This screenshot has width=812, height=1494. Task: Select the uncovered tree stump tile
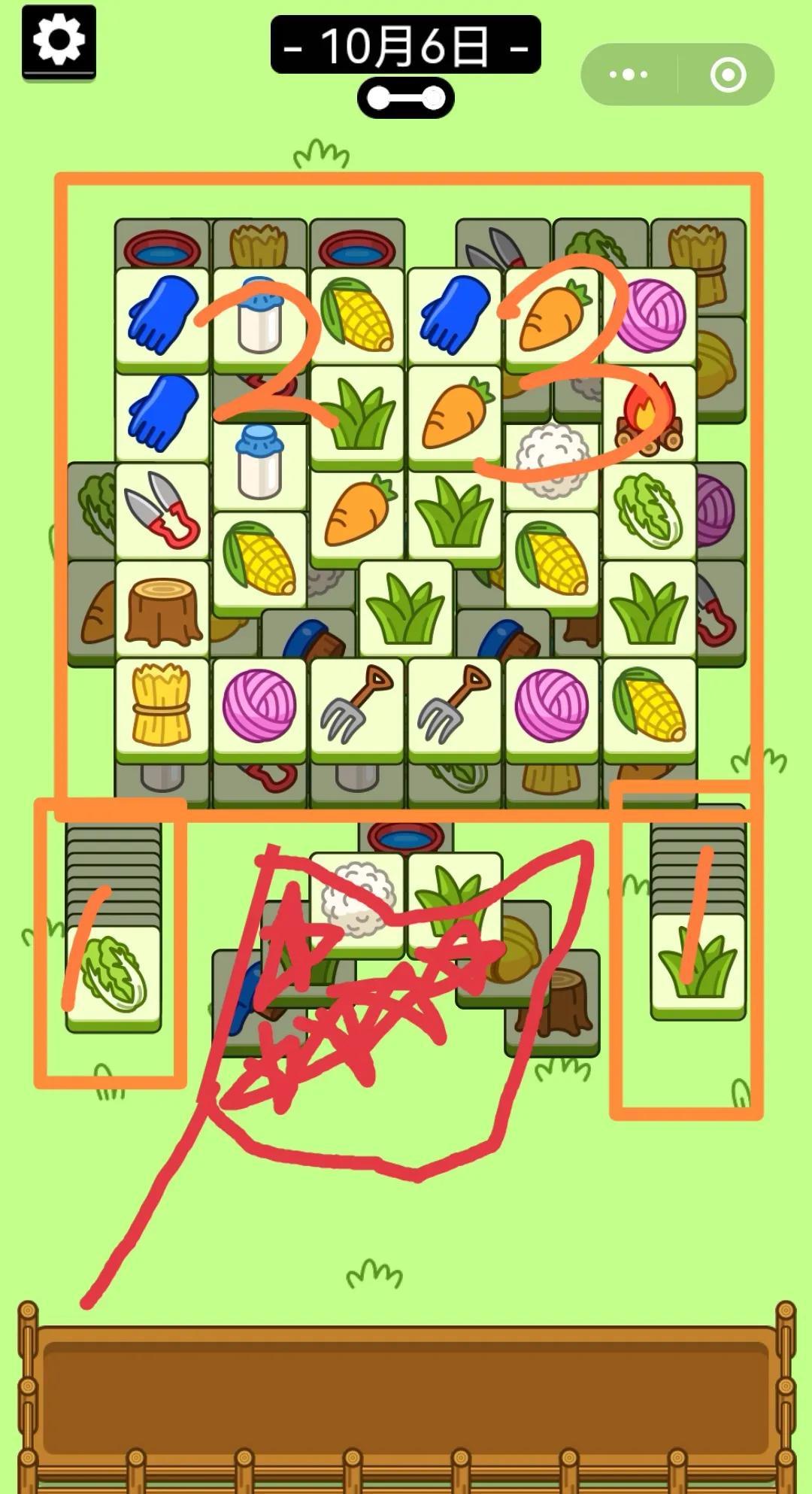pyautogui.click(x=162, y=608)
